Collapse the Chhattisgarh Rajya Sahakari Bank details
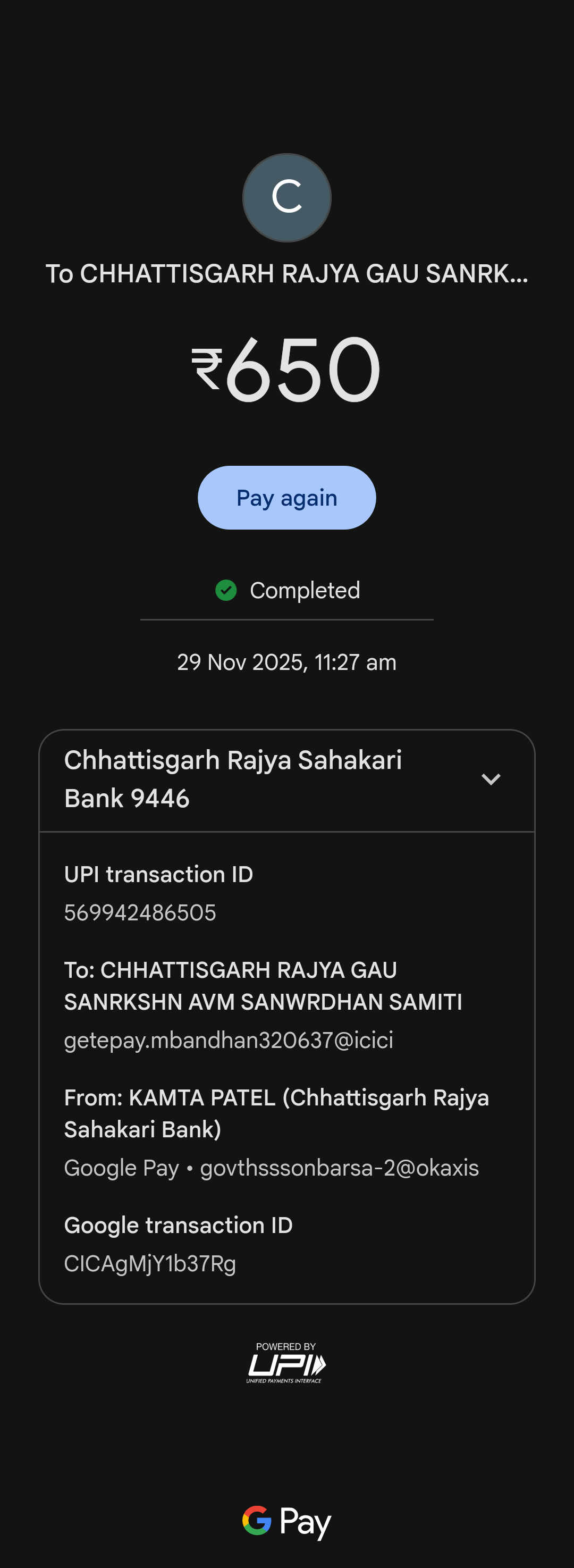 click(491, 779)
